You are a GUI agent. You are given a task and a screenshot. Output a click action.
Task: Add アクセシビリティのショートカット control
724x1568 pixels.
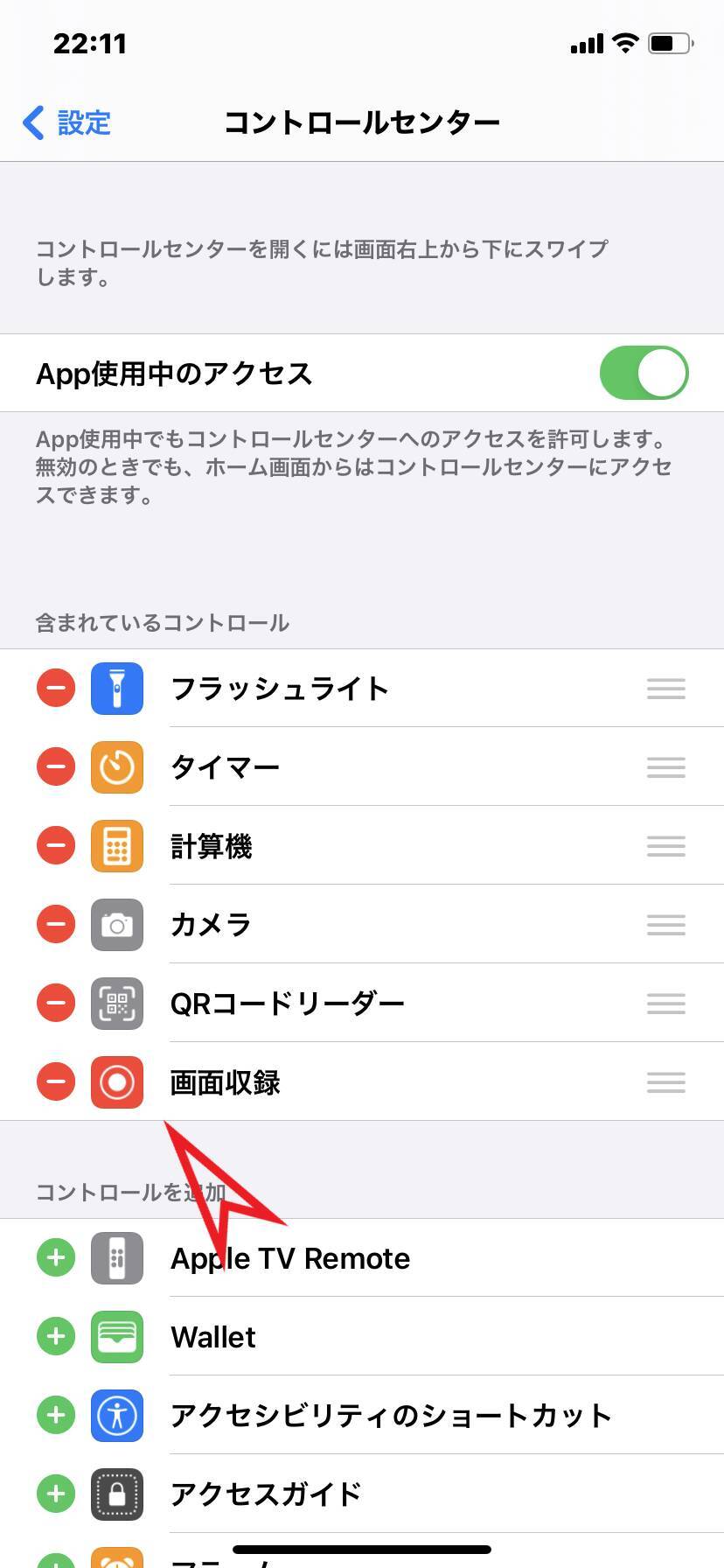[56, 1416]
